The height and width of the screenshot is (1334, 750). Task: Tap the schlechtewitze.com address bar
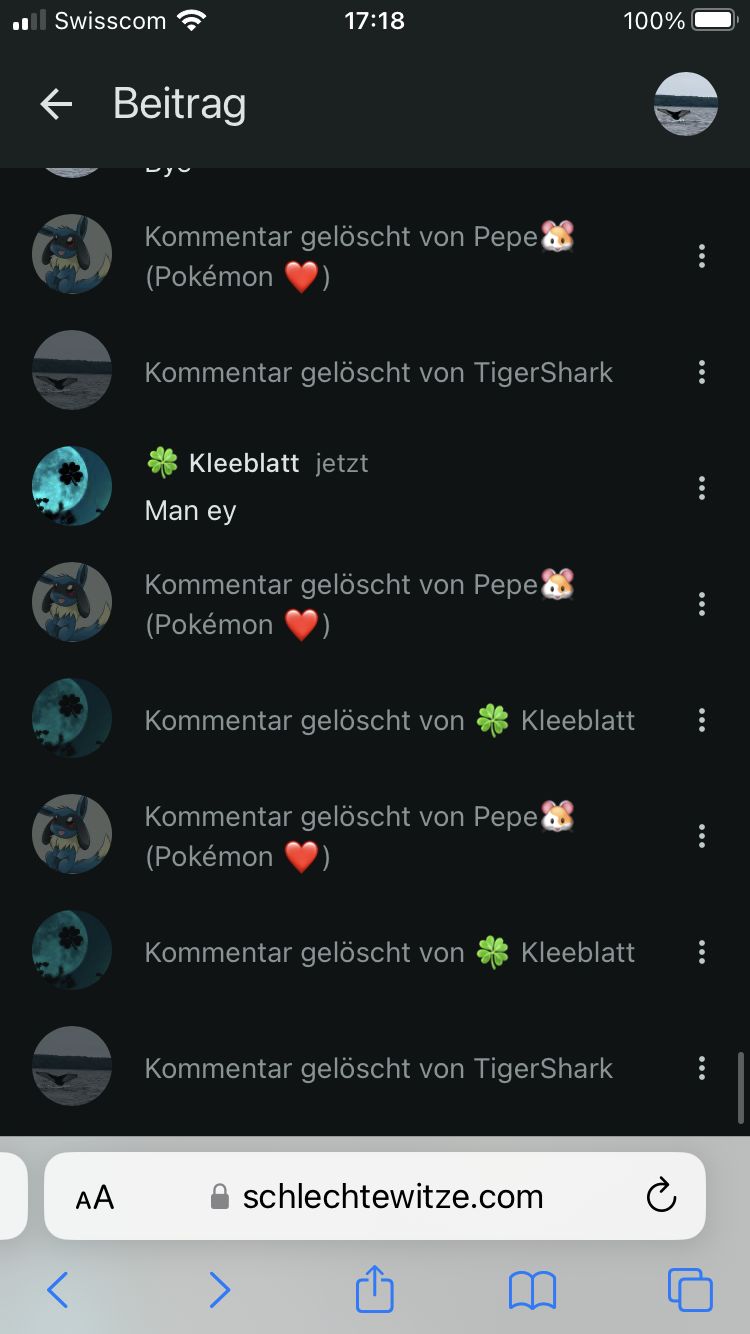(x=392, y=1197)
